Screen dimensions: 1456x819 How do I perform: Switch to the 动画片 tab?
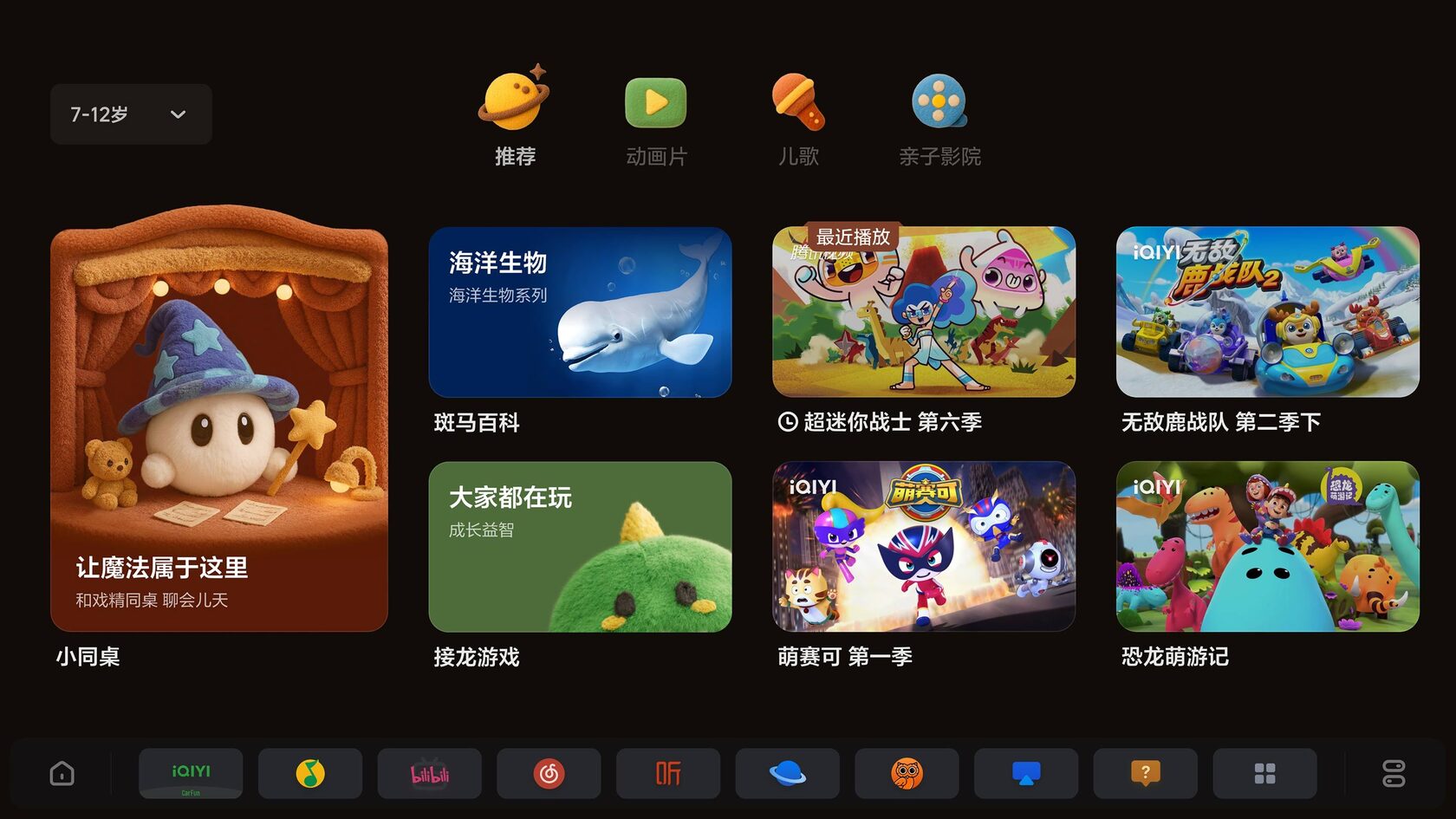tap(656, 121)
